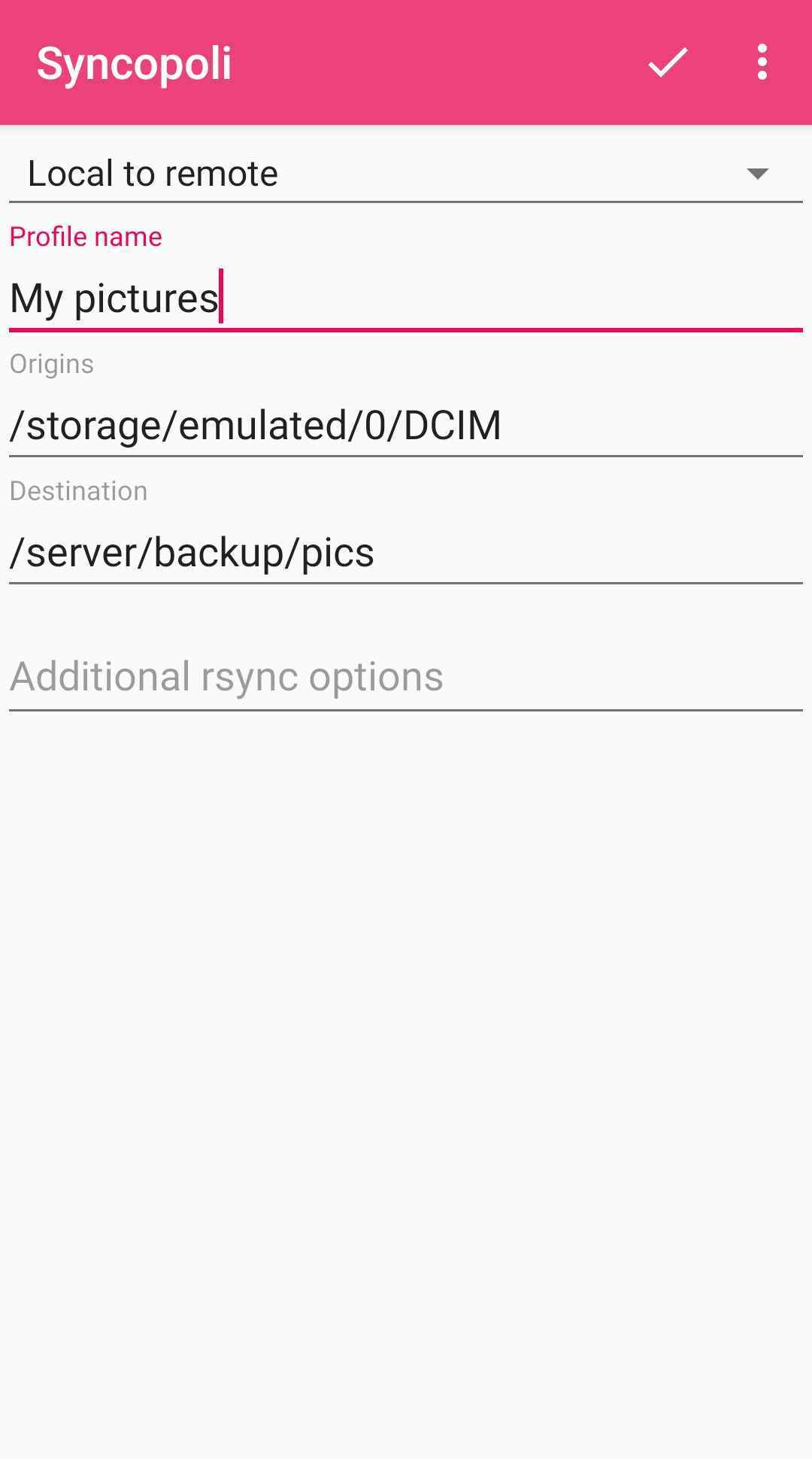812x1459 pixels.
Task: Select the /storage/emulated/0/DCIM text
Action: pos(256,425)
